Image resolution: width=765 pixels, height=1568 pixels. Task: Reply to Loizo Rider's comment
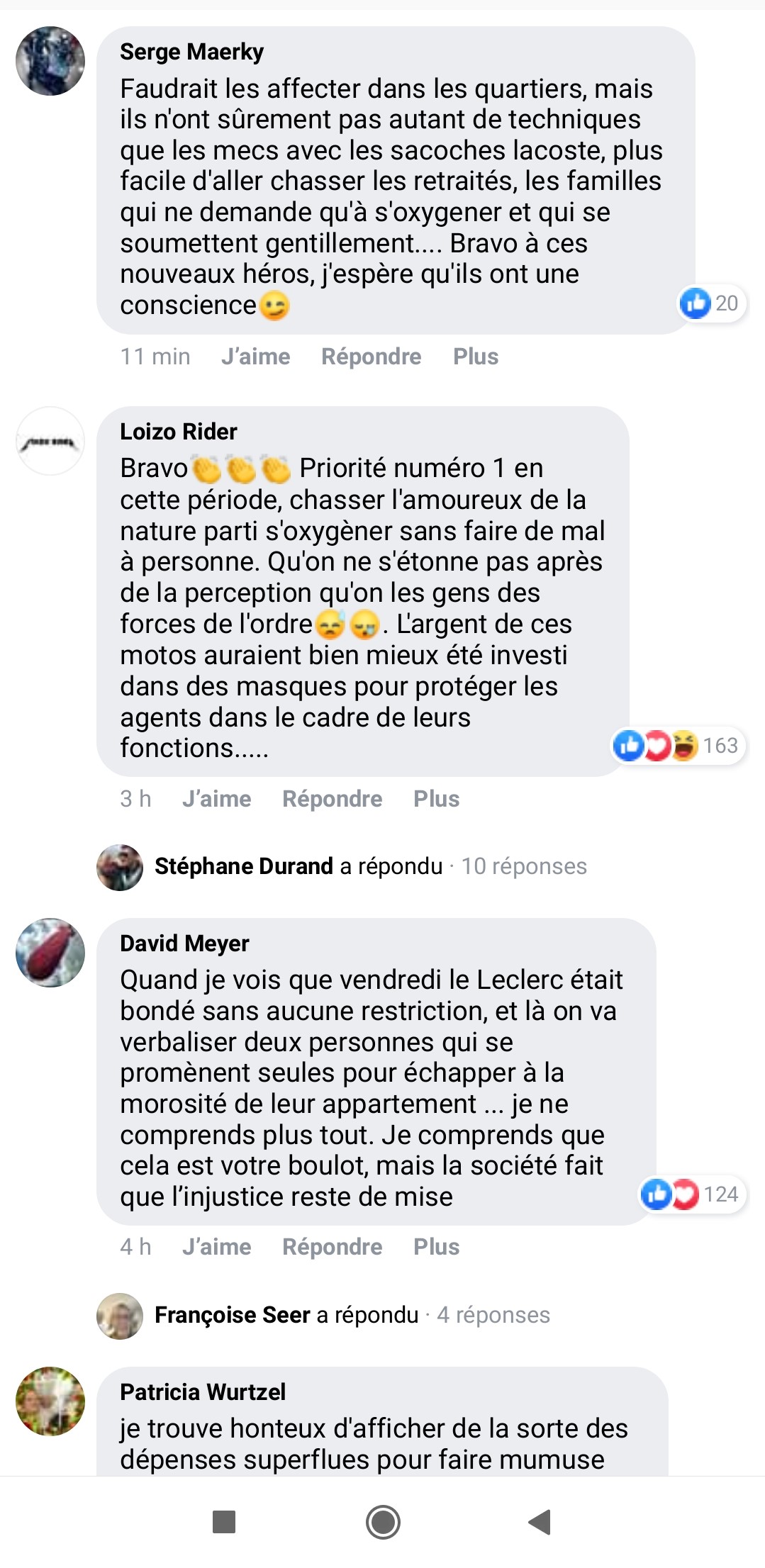[332, 799]
